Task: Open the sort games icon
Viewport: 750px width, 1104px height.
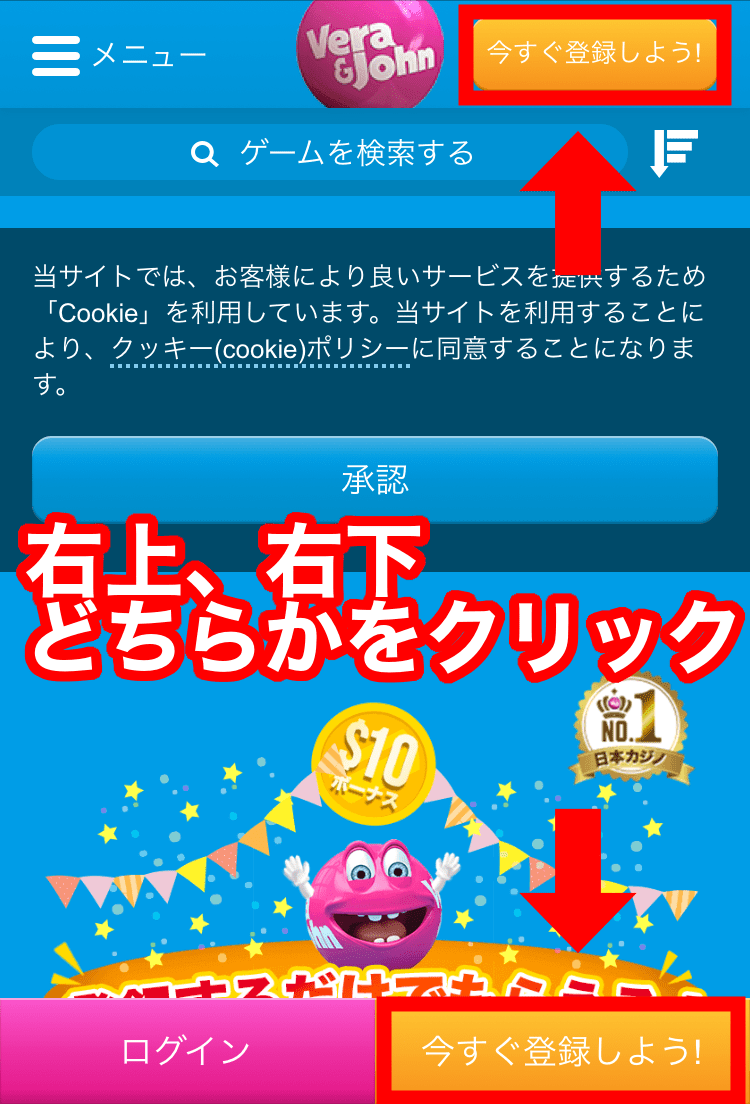Action: click(x=673, y=152)
